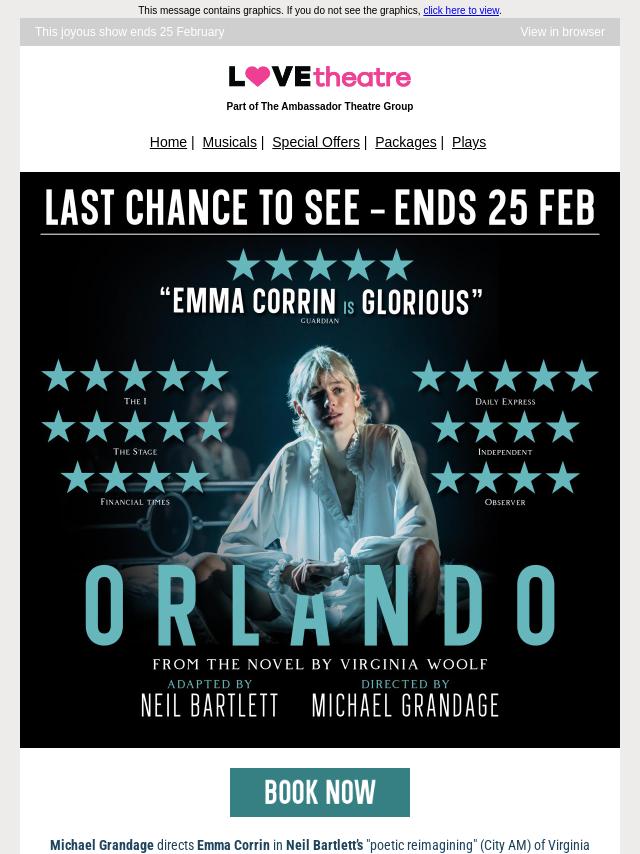Tap the Emma Corrin link in the text
The height and width of the screenshot is (854, 640).
[x=233, y=845]
